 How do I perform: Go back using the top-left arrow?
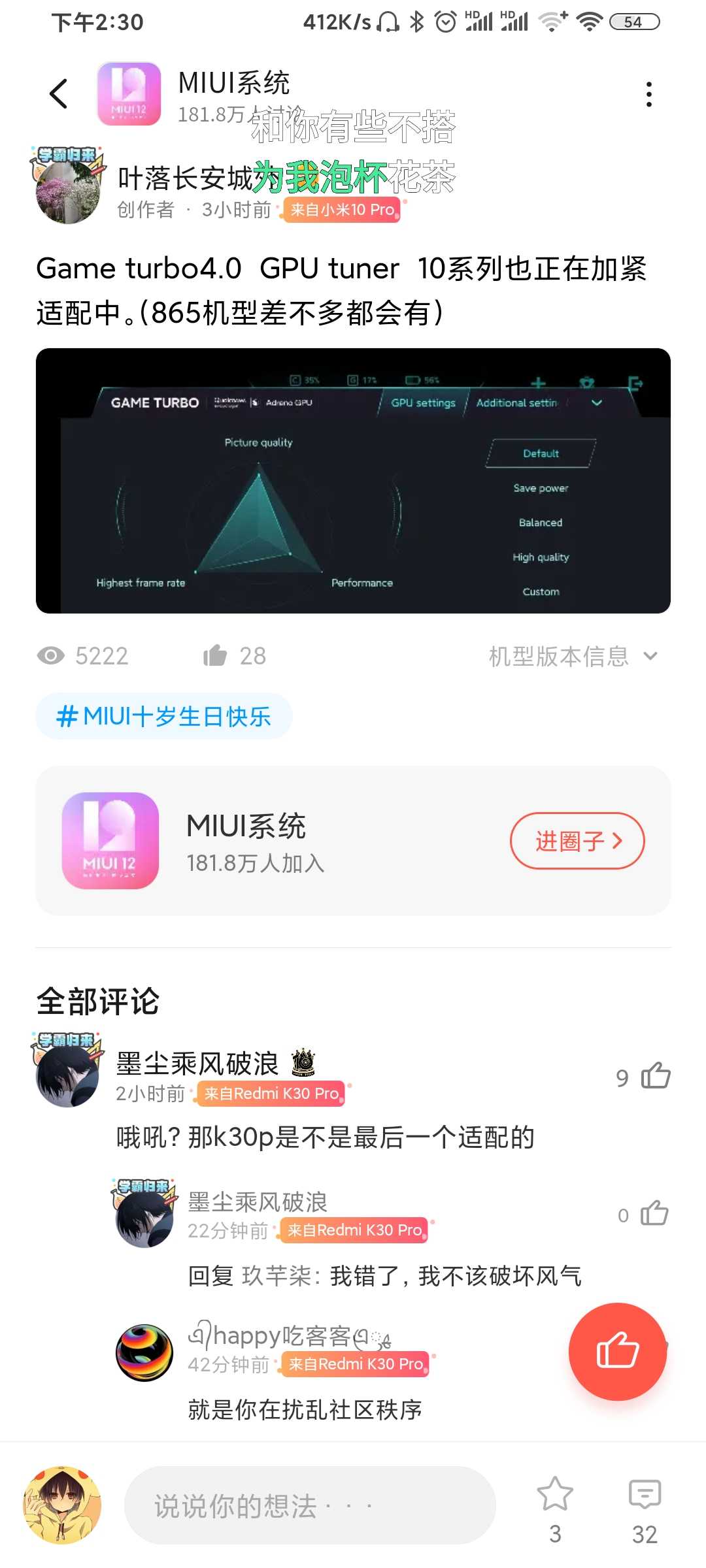pos(59,93)
